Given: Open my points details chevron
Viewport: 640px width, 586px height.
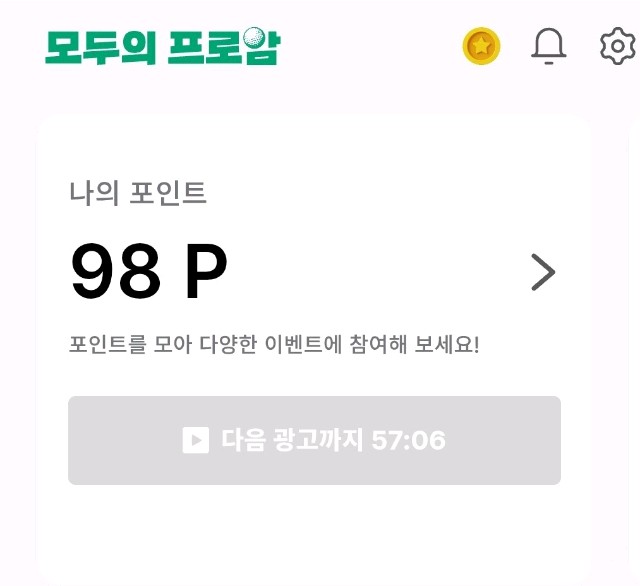Looking at the screenshot, I should [x=542, y=272].
